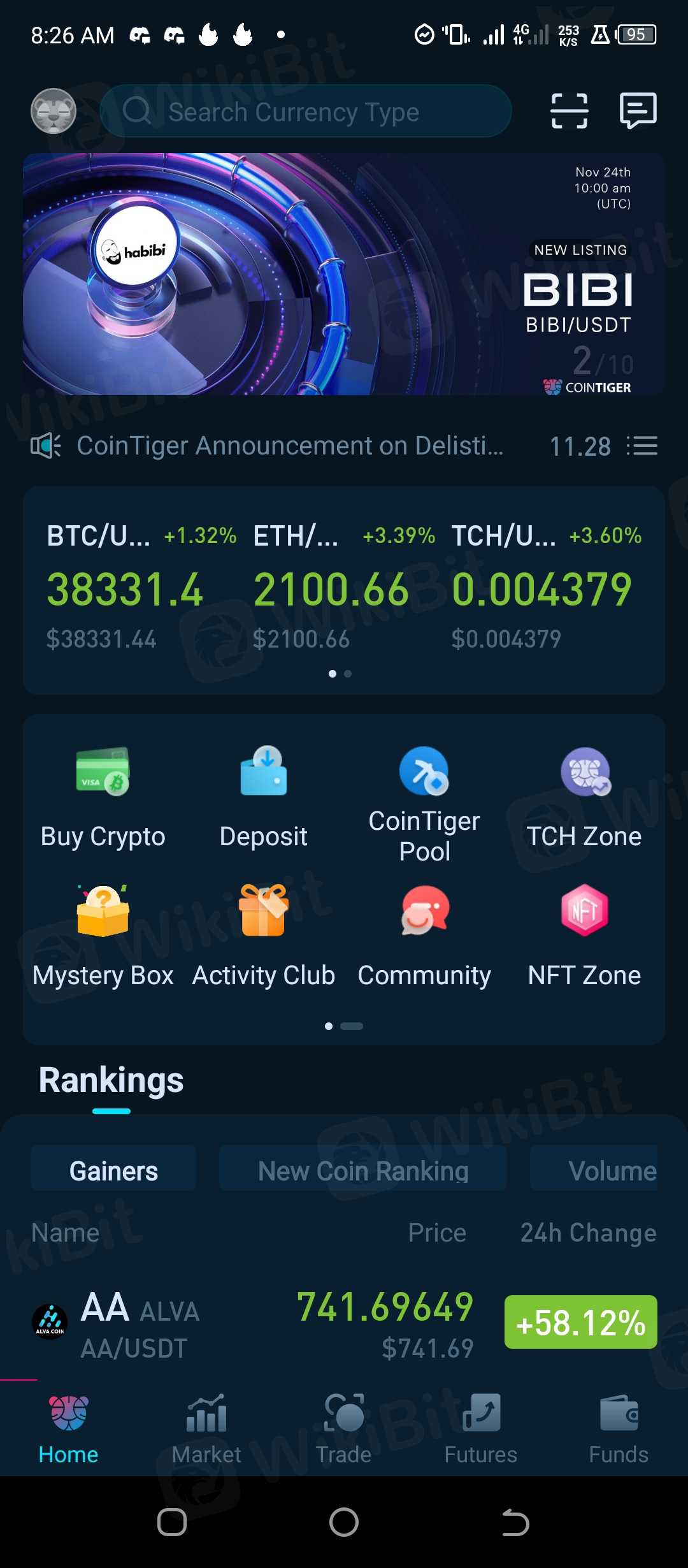688x1568 pixels.
Task: Go to CoinTiger Pool
Action: [424, 803]
